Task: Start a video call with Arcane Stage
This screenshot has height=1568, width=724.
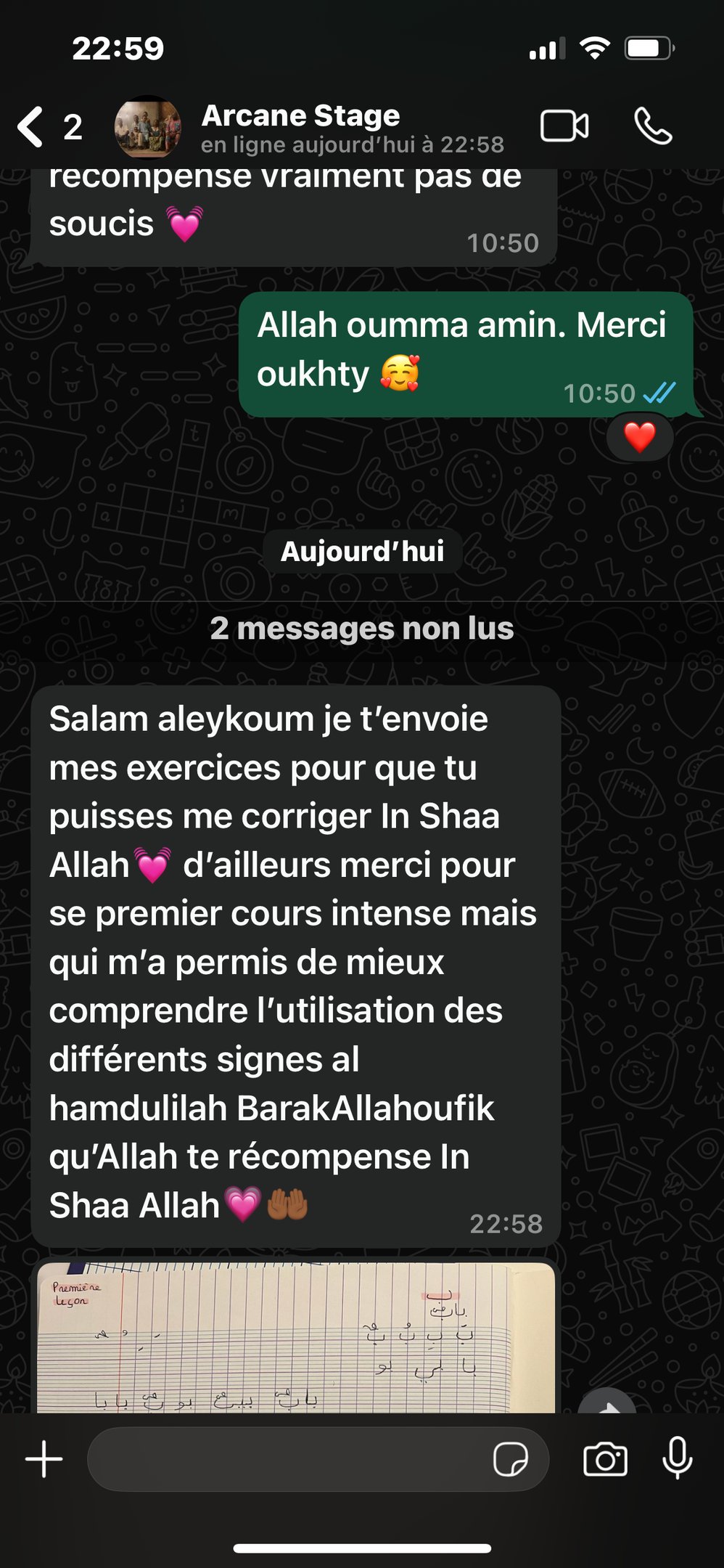Action: (564, 126)
